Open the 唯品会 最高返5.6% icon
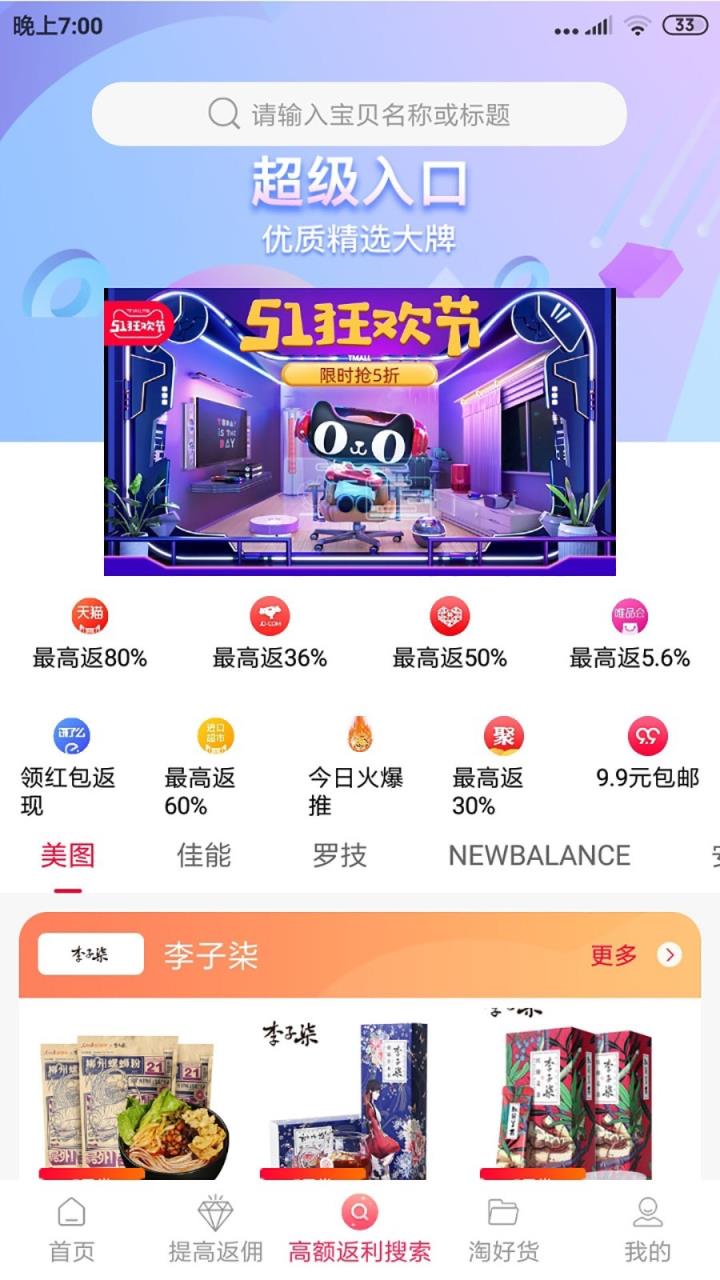The height and width of the screenshot is (1280, 720). click(x=630, y=618)
